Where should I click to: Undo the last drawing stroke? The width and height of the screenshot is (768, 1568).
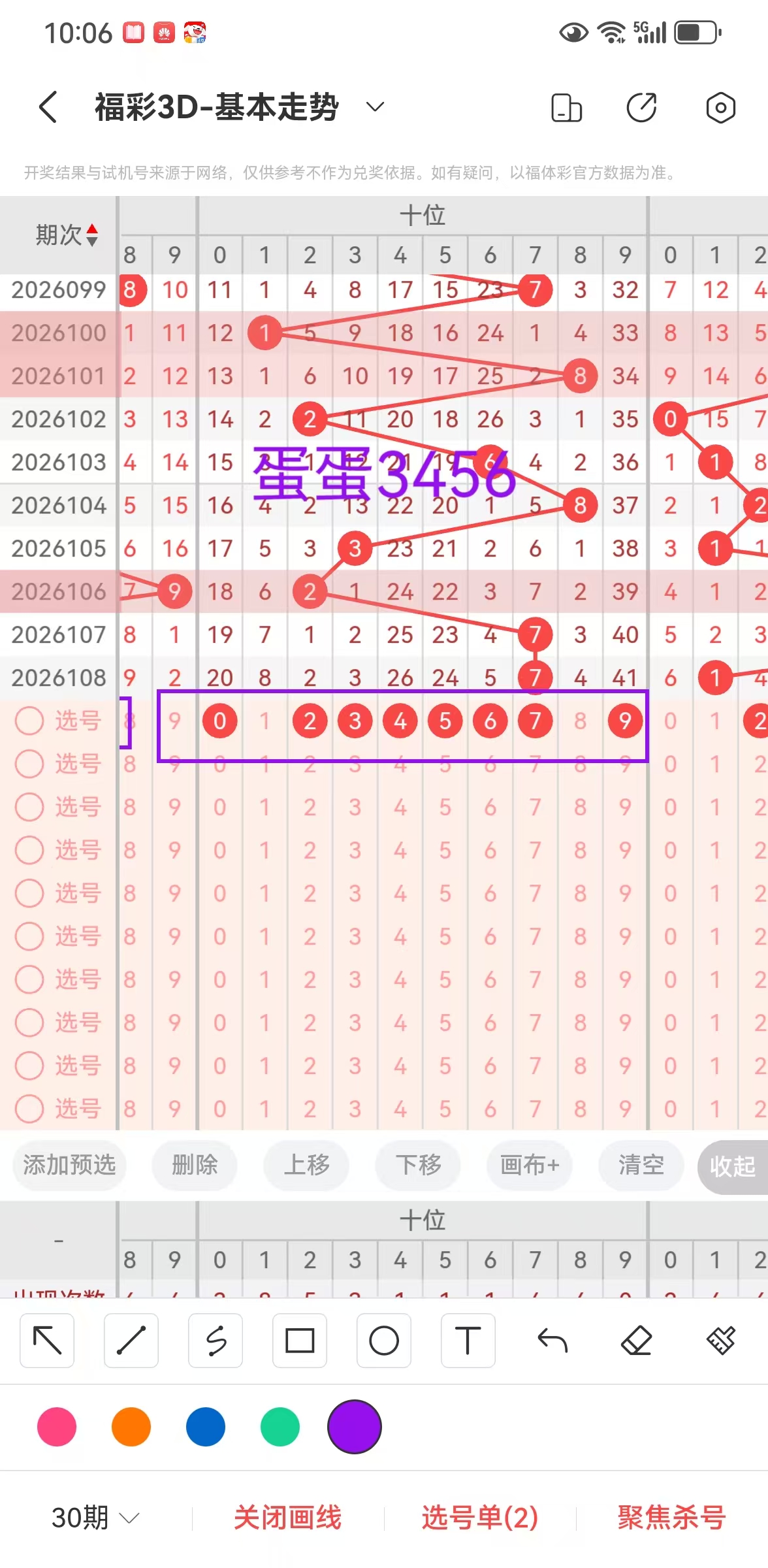coord(552,1341)
